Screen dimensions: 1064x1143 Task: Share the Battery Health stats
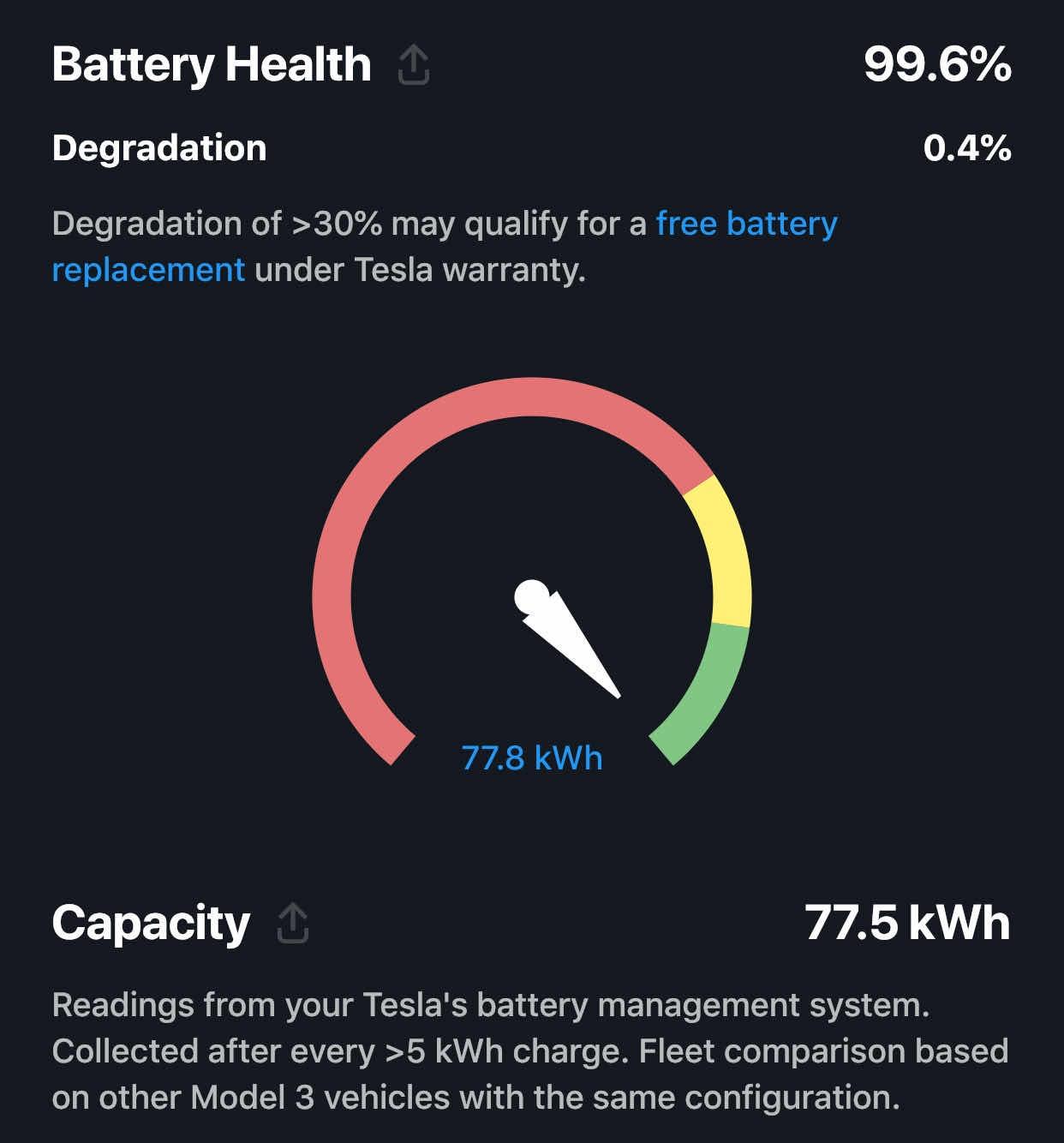pos(414,66)
